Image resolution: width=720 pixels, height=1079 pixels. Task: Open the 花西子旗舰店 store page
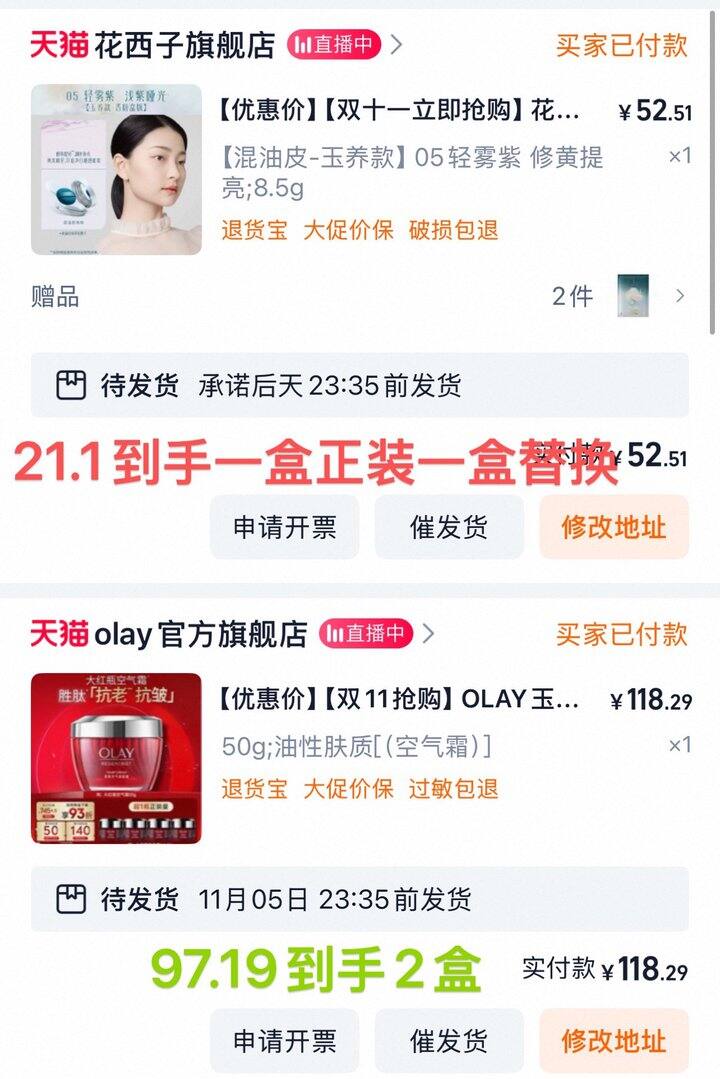[x=184, y=45]
